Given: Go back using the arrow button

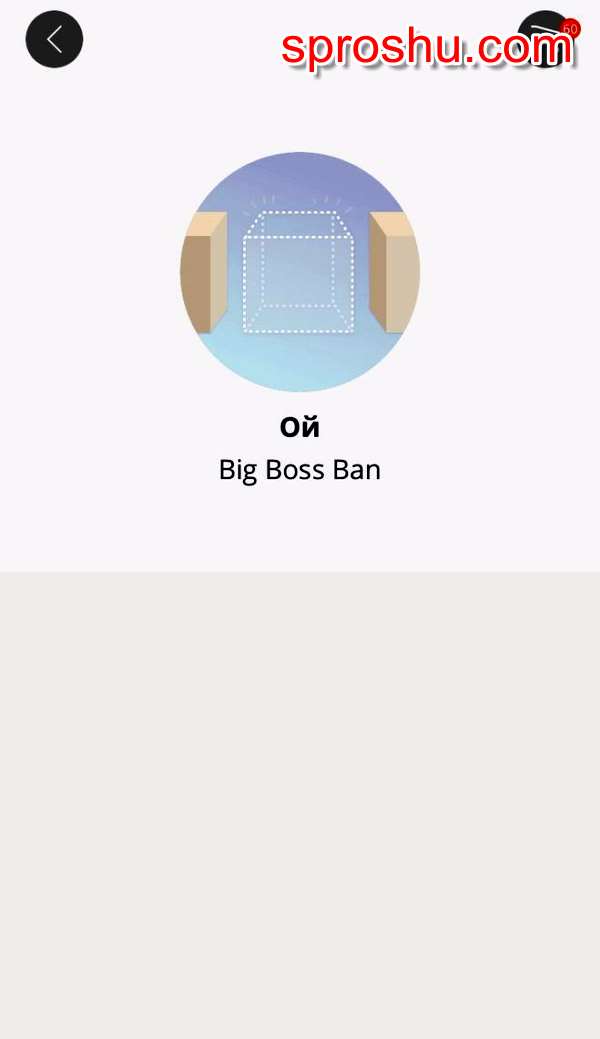Looking at the screenshot, I should pos(54,40).
